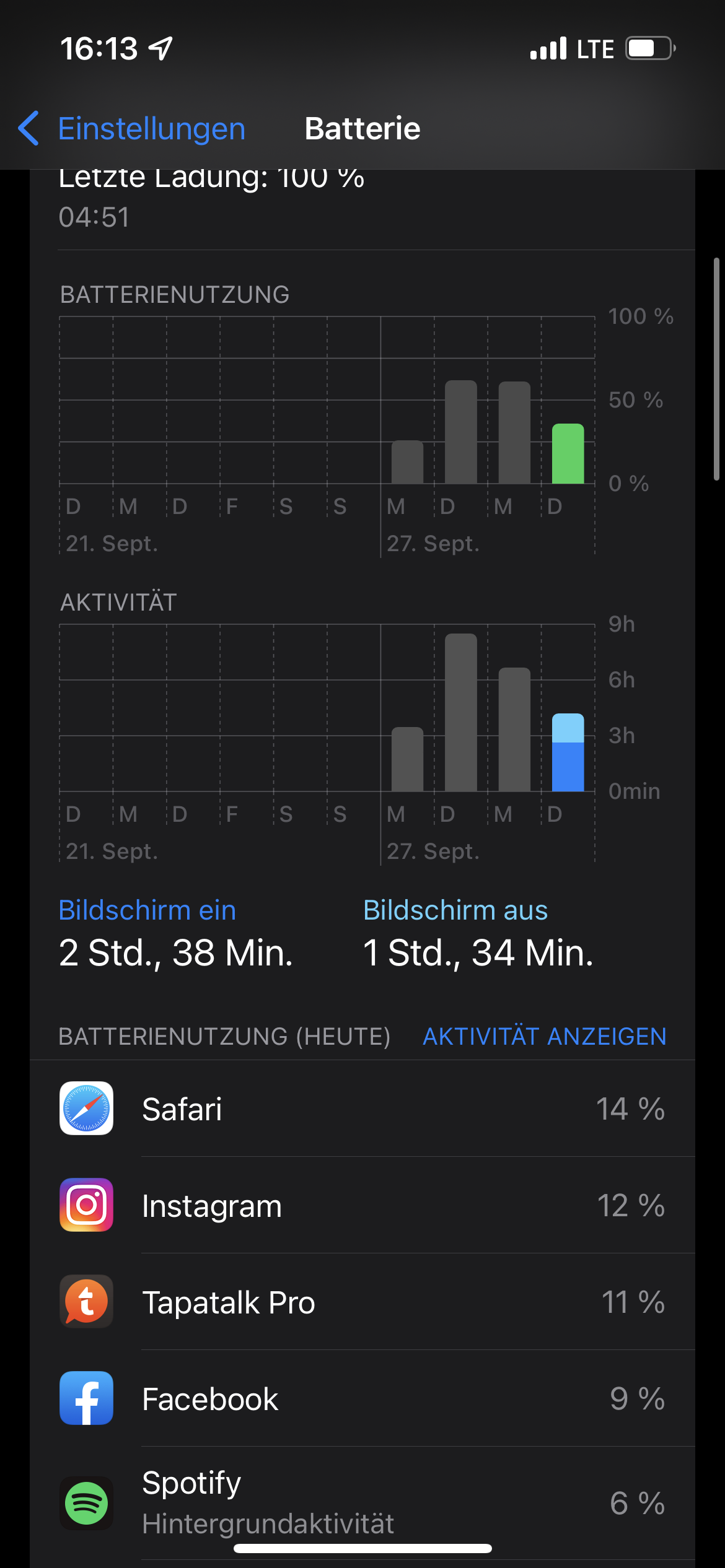This screenshot has width=725, height=1568.
Task: Select the Instagram usage row
Action: click(362, 1205)
